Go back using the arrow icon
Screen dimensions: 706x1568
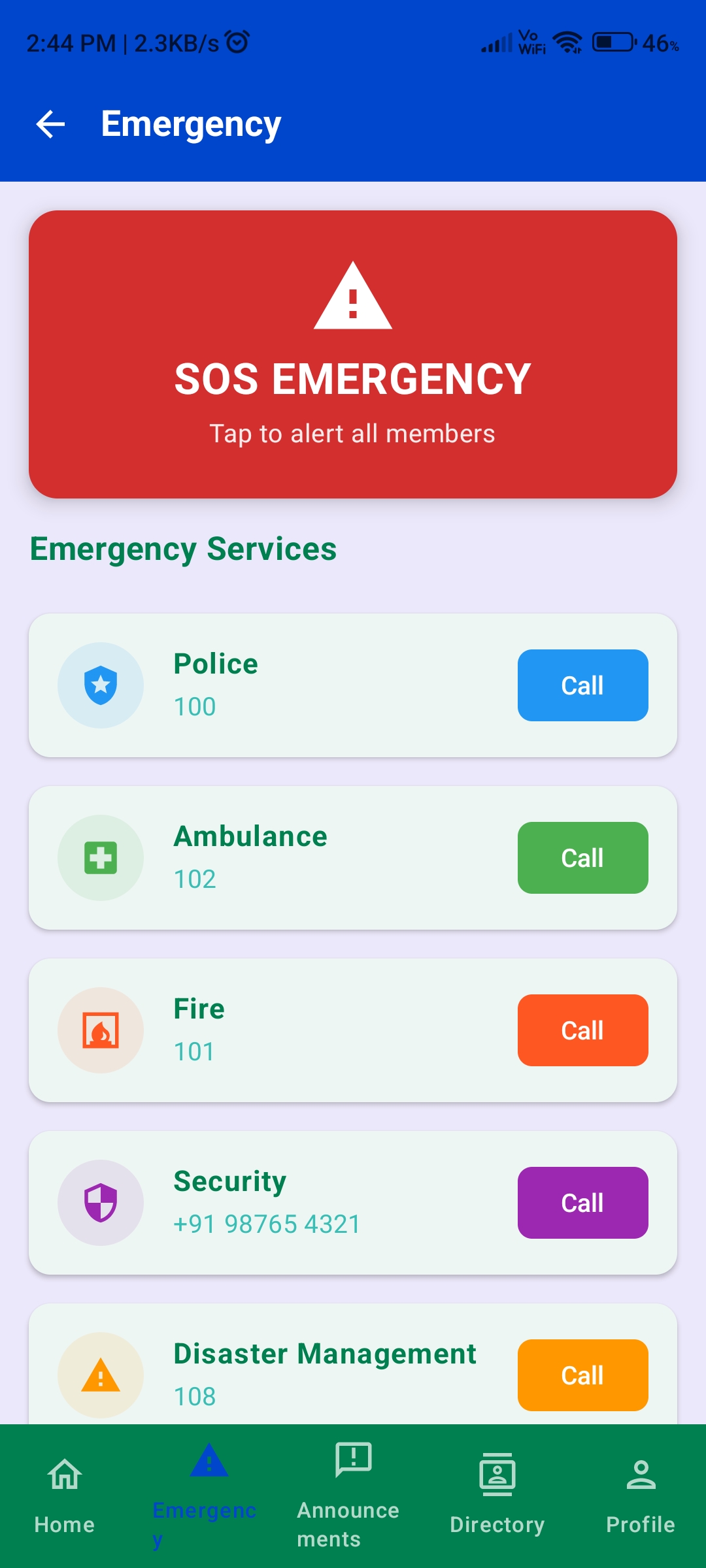click(50, 124)
